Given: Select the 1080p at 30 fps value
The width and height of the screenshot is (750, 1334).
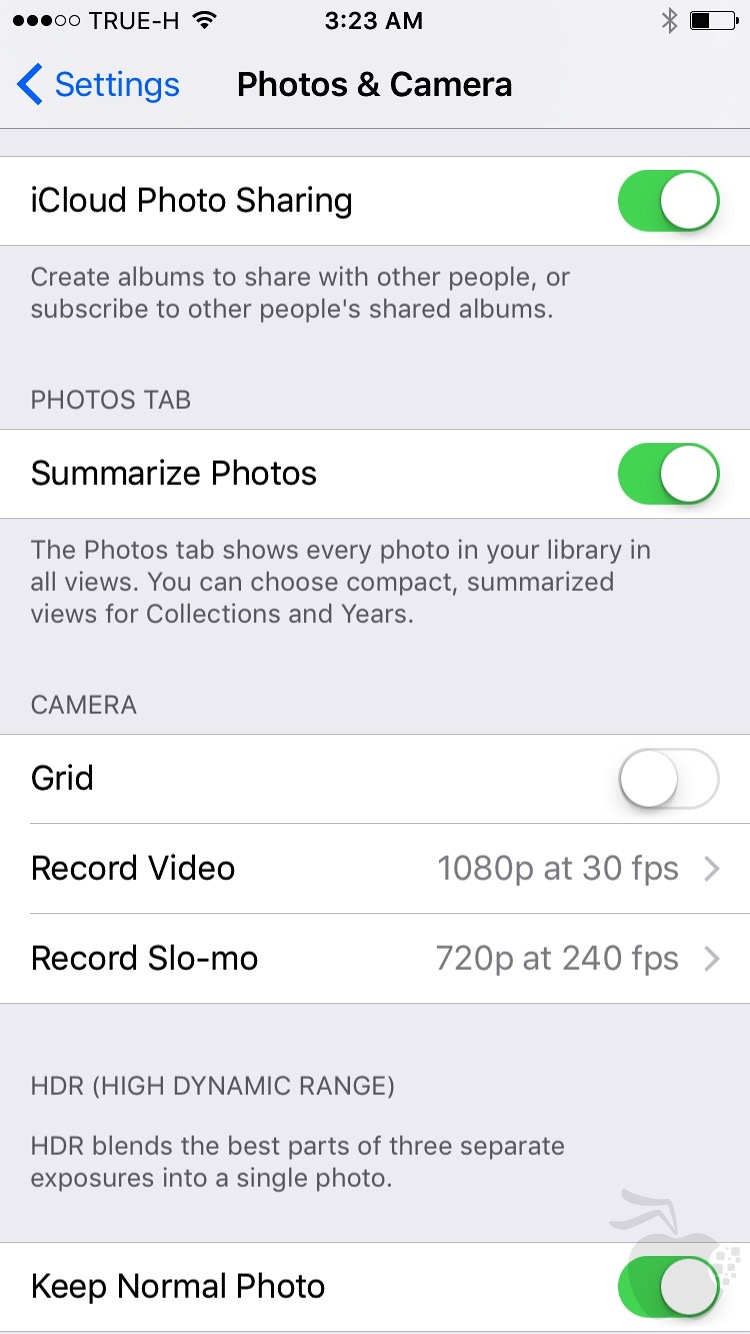Looking at the screenshot, I should click(x=558, y=868).
